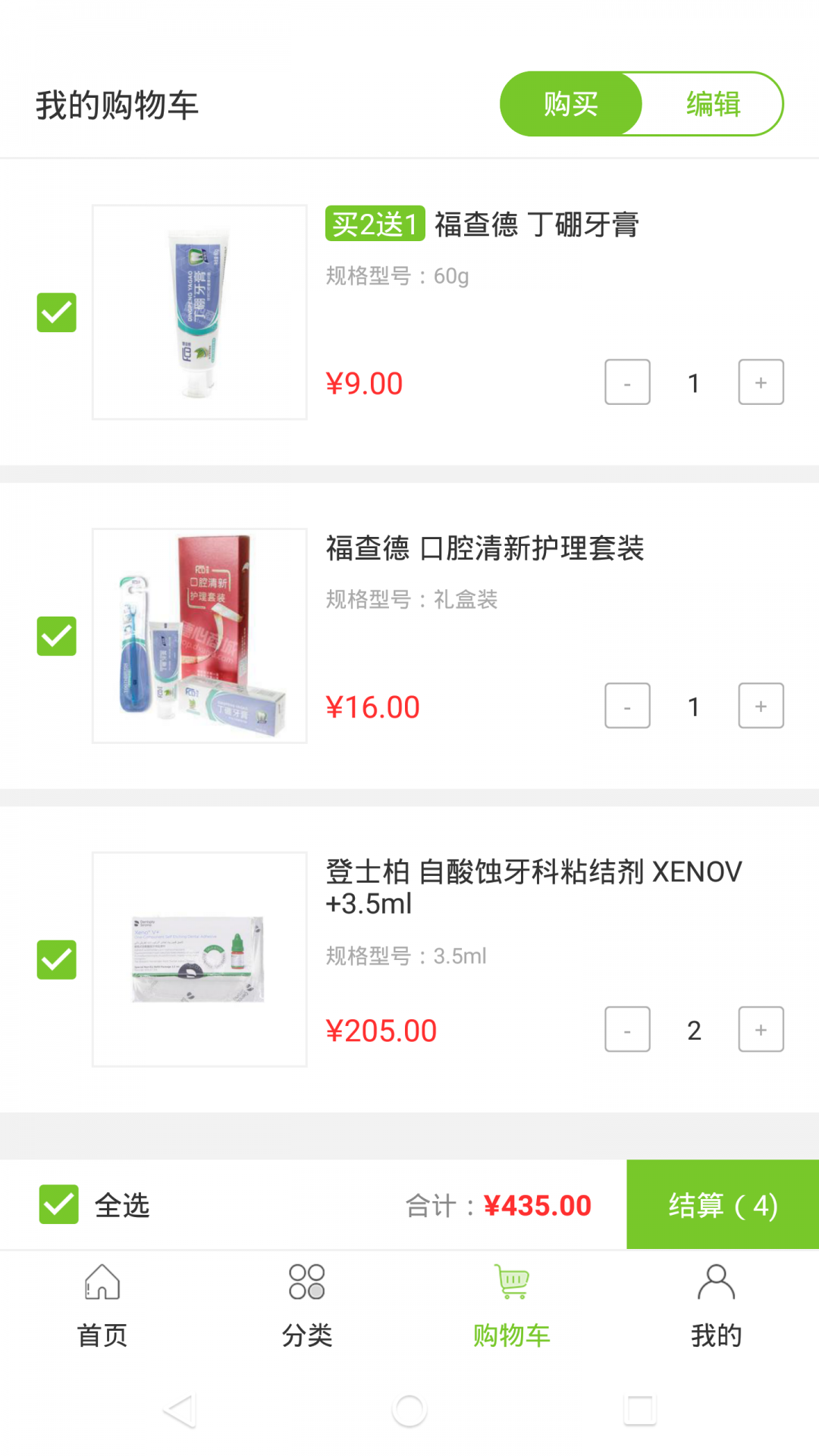Switch to the 我的 profile tab
This screenshot has height=1456, width=819.
pos(716,1304)
